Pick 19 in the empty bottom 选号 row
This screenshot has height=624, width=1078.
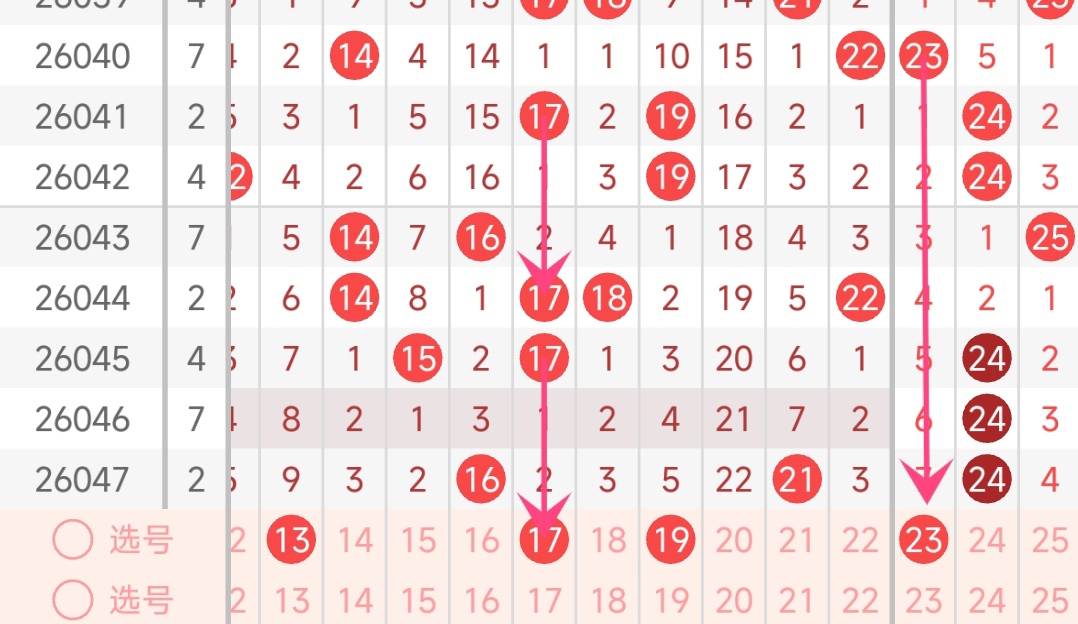tap(670, 601)
